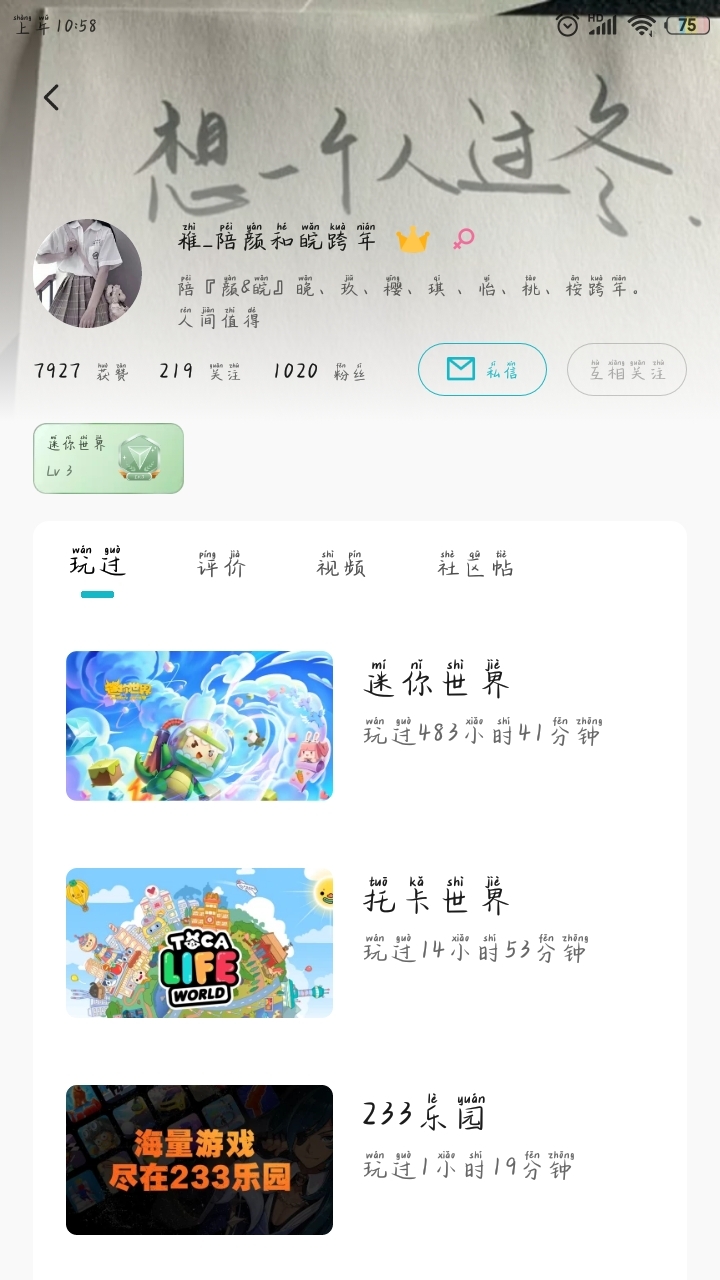The height and width of the screenshot is (1280, 720).
Task: Send a private message via 私信
Action: tap(482, 369)
